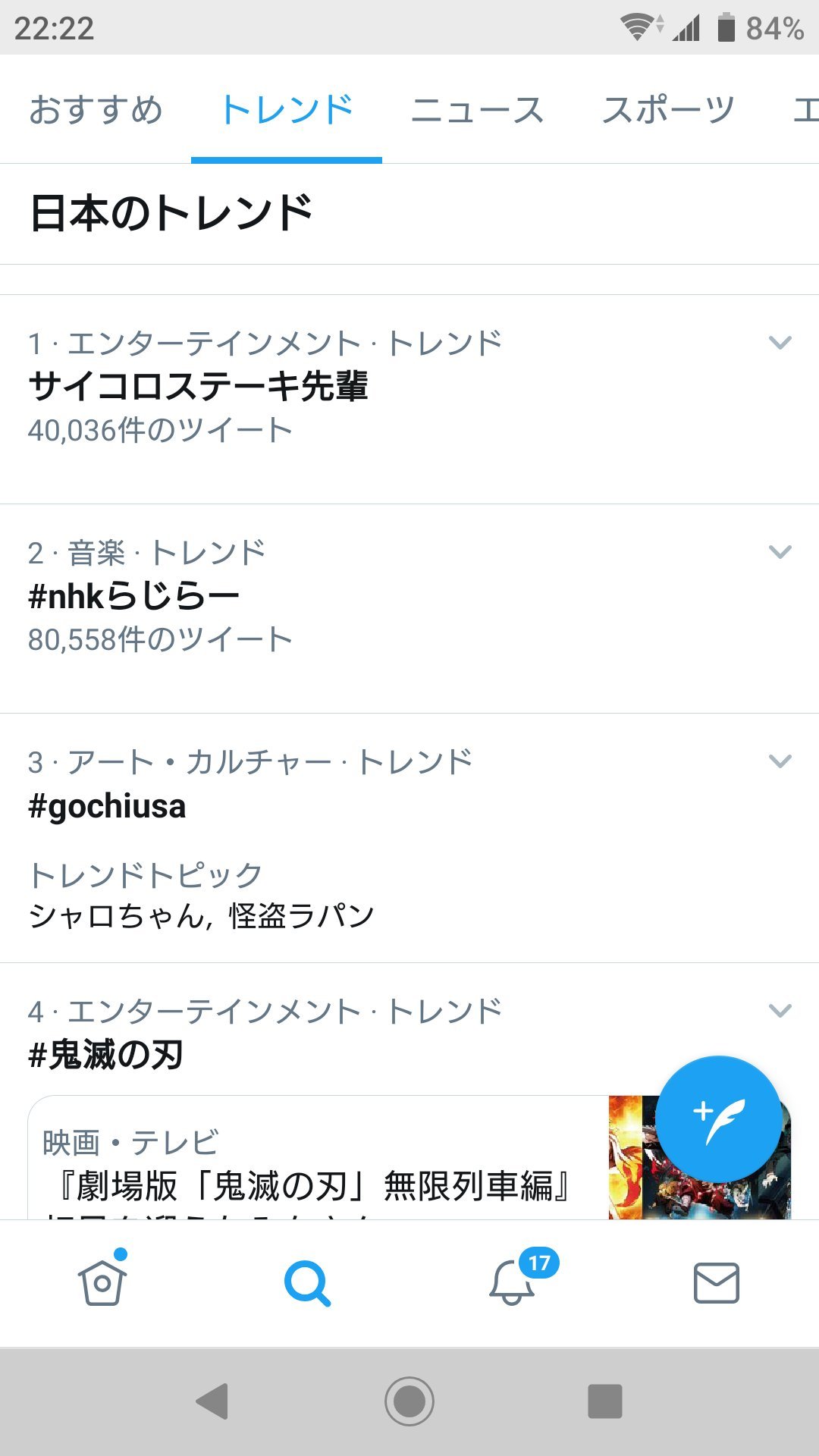Image resolution: width=819 pixels, height=1456 pixels.
Task: Tap the search tab in bottom navigation
Action: click(x=307, y=1283)
